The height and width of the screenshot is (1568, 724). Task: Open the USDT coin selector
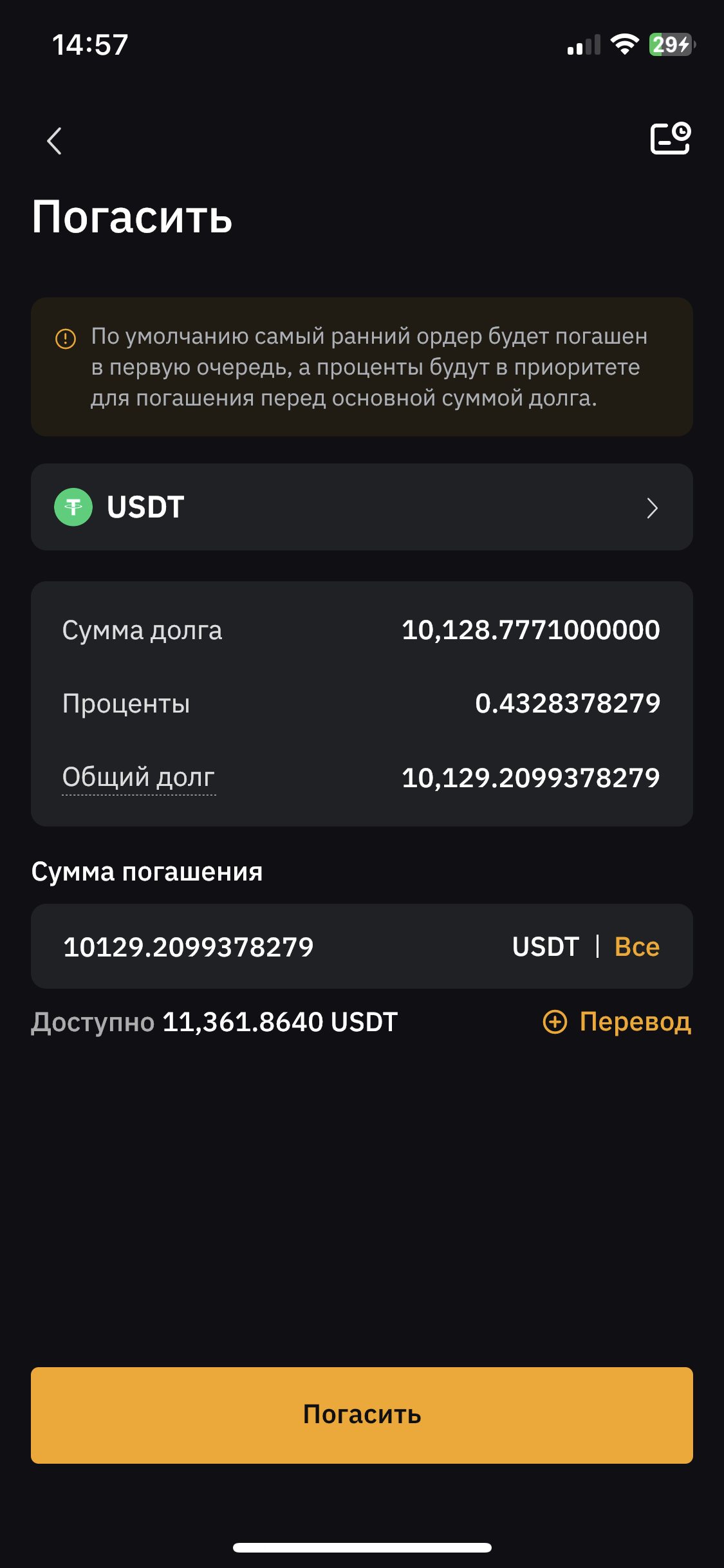pyautogui.click(x=362, y=507)
